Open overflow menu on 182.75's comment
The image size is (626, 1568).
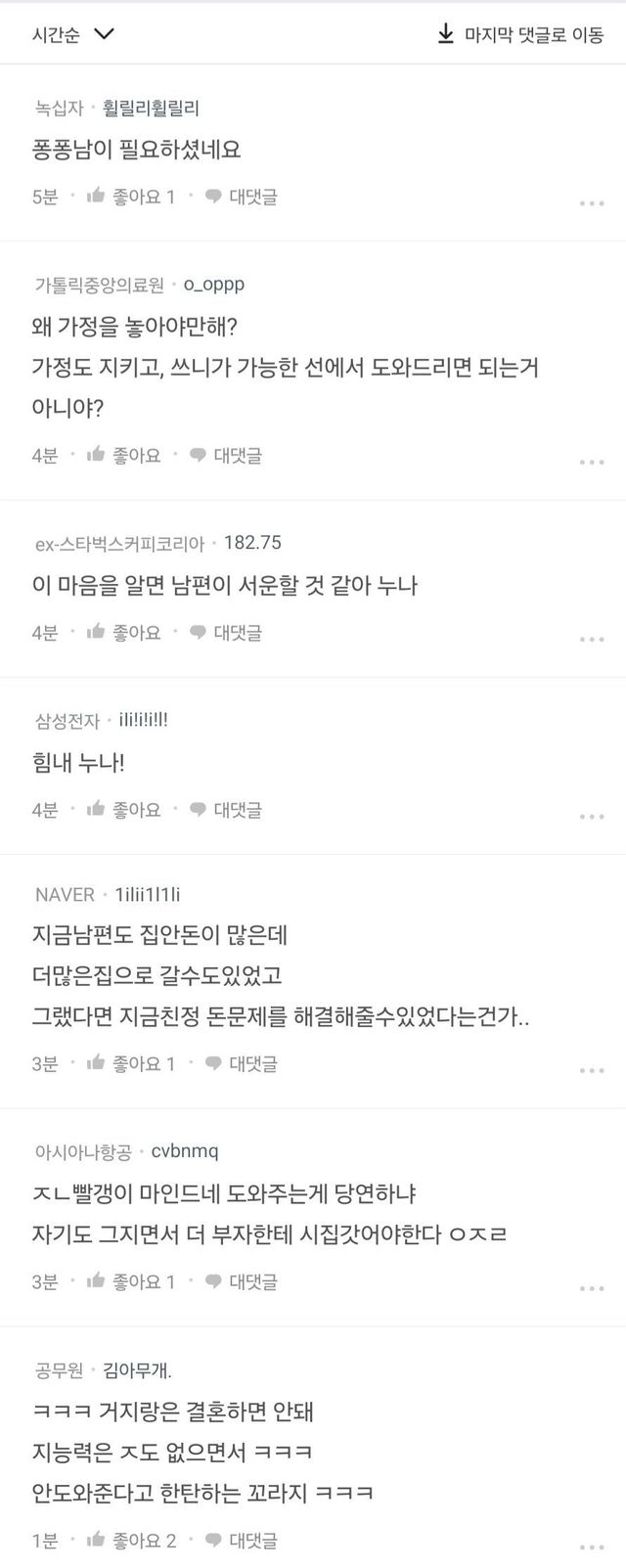point(592,639)
